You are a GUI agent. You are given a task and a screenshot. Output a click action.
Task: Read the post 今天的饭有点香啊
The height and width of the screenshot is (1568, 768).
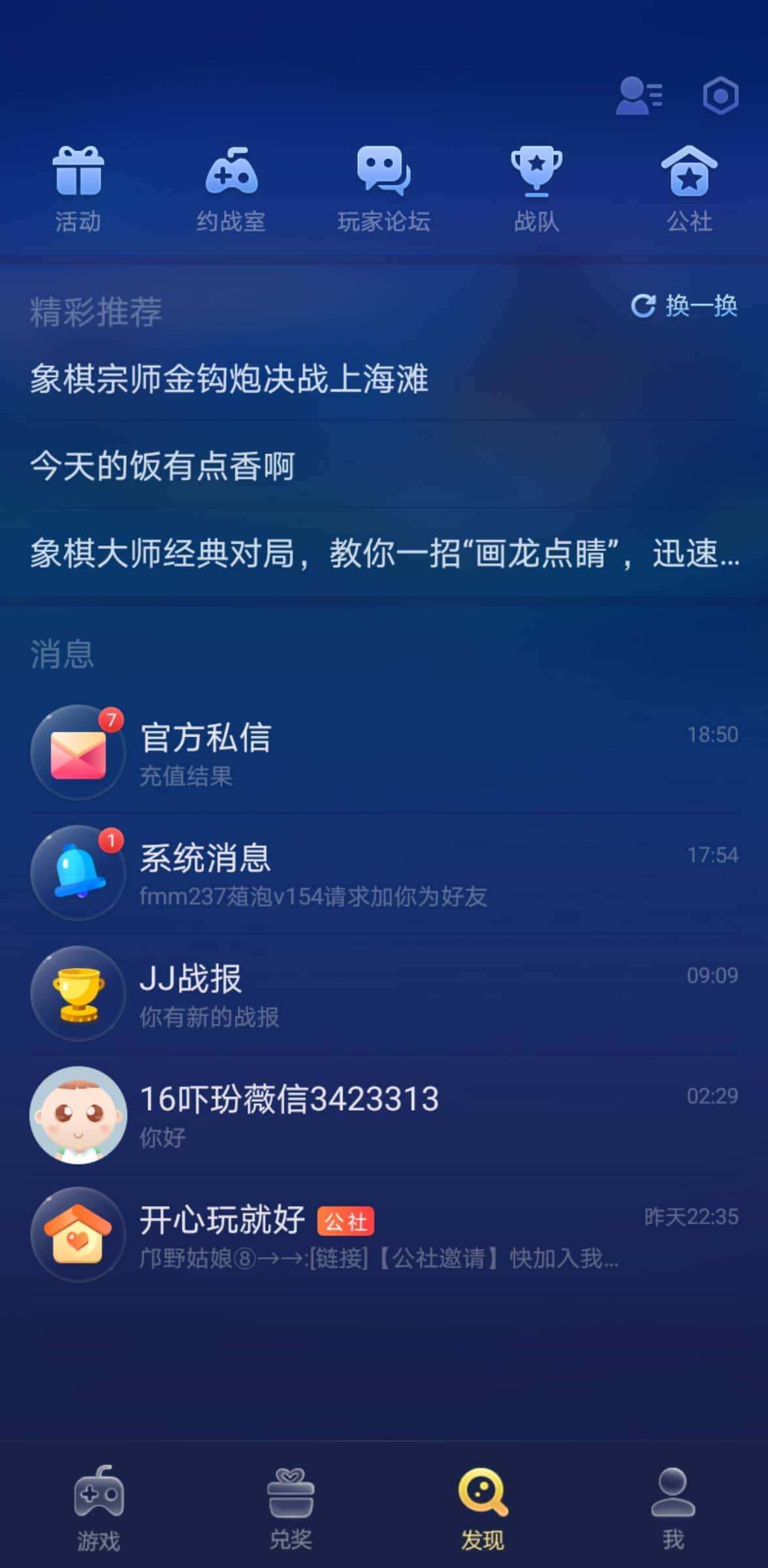pyautogui.click(x=163, y=466)
